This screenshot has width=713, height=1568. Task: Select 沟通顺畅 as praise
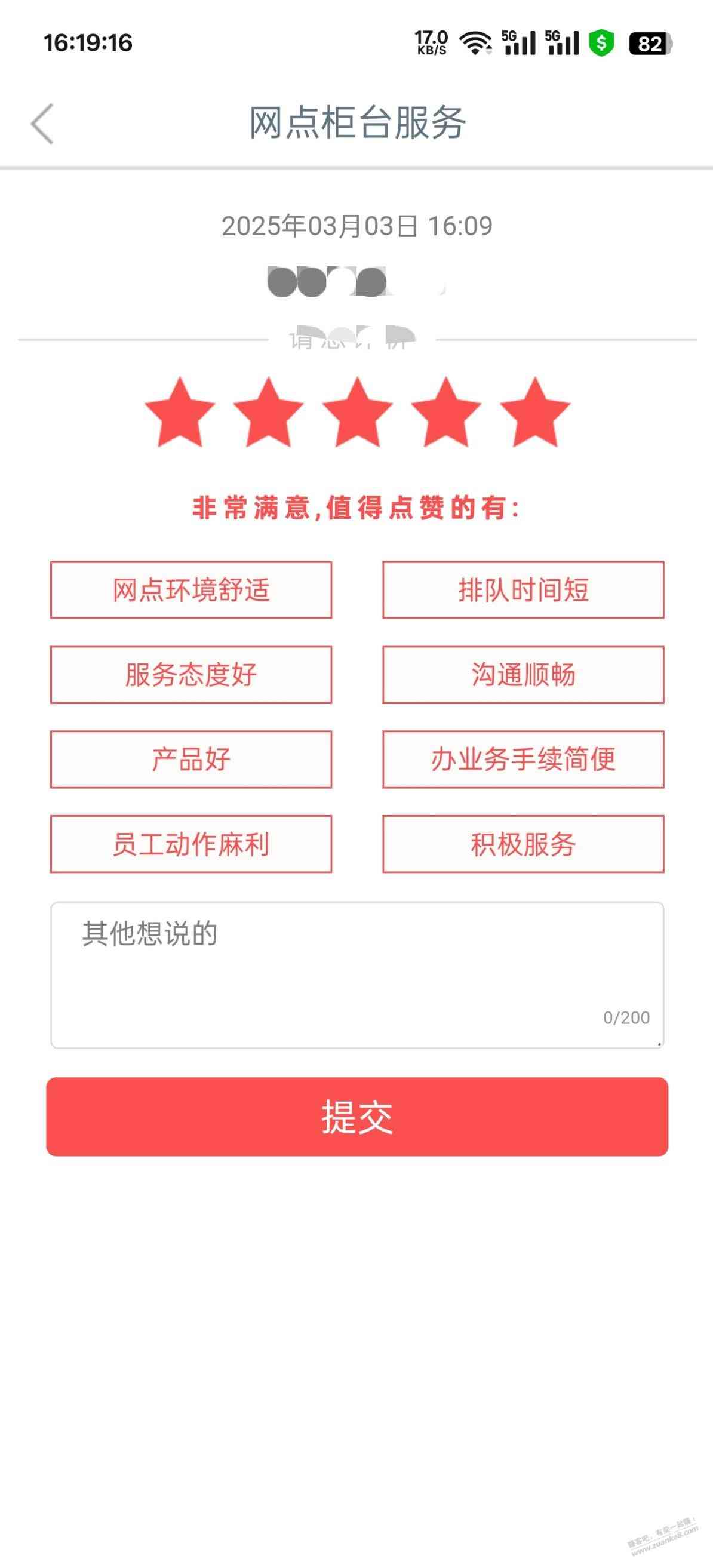523,675
